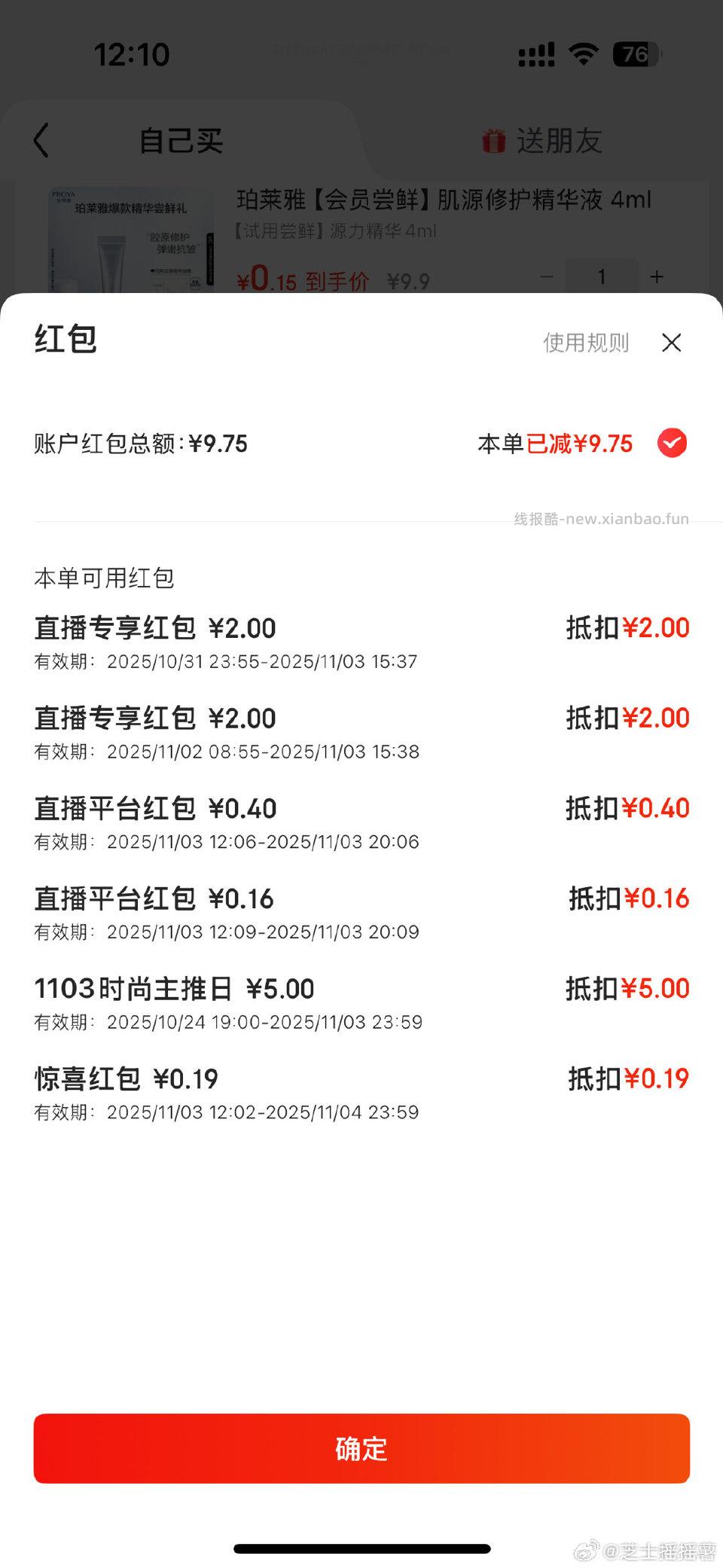Tap the cellular signal bars icon
723x1568 pixels.
(x=535, y=54)
